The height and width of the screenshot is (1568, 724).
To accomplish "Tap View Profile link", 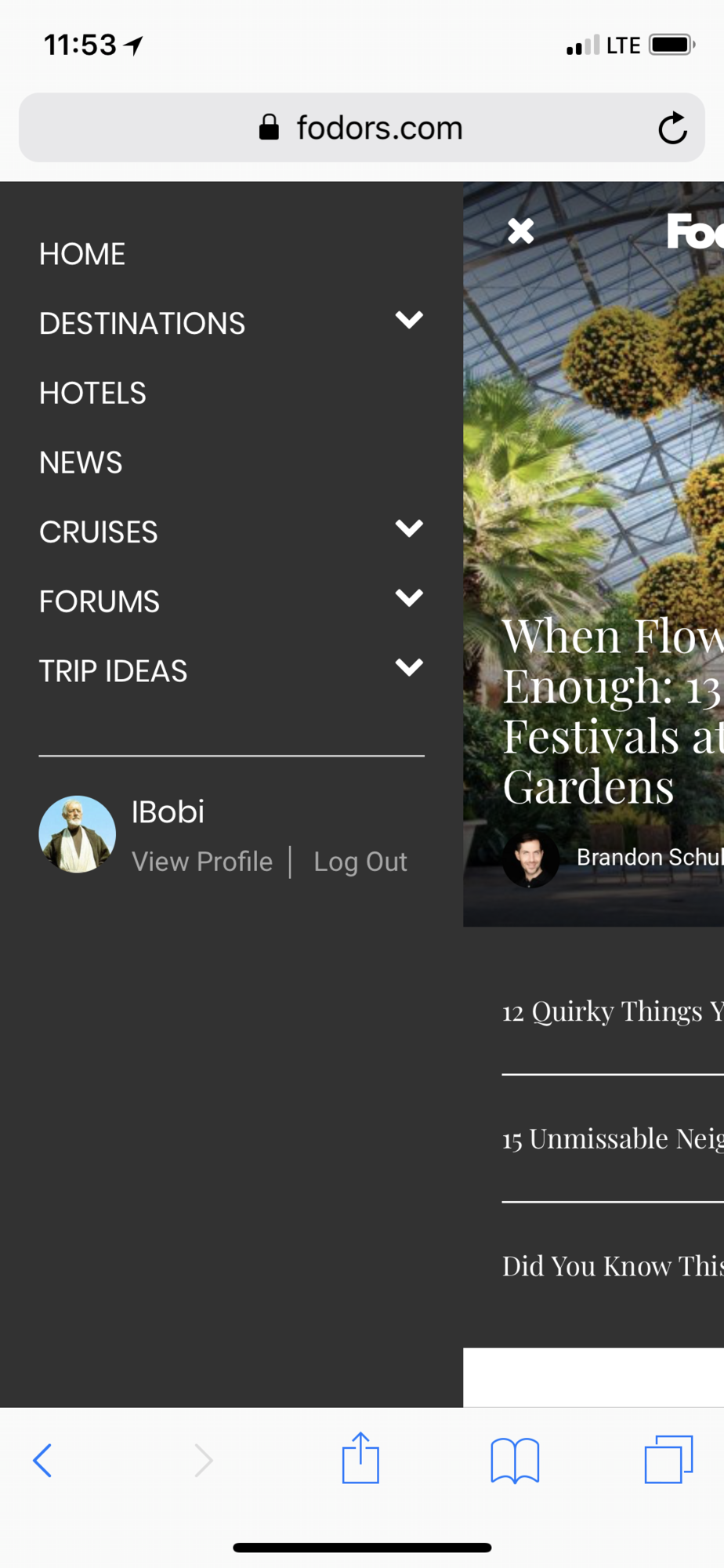I will coord(201,862).
